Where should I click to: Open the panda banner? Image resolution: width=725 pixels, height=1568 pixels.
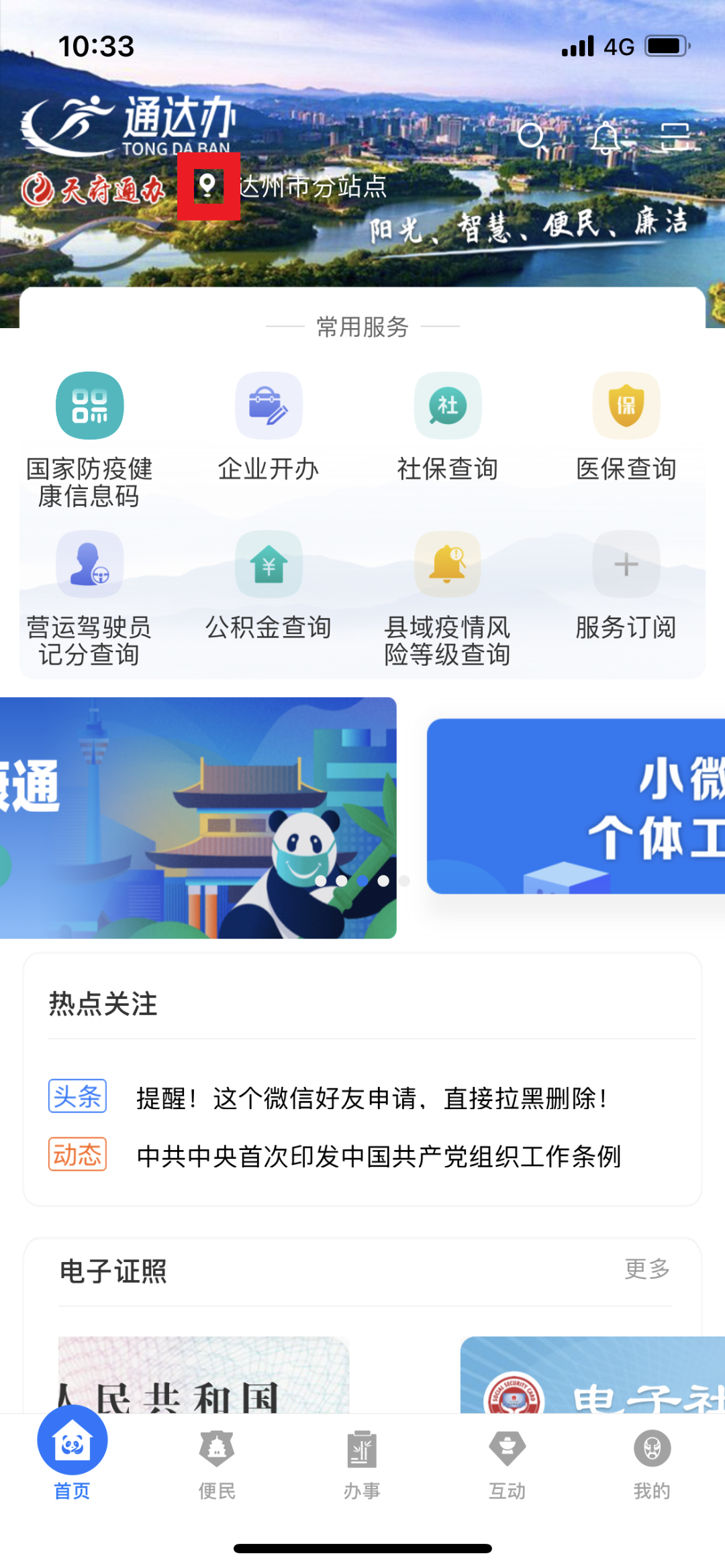click(x=198, y=817)
